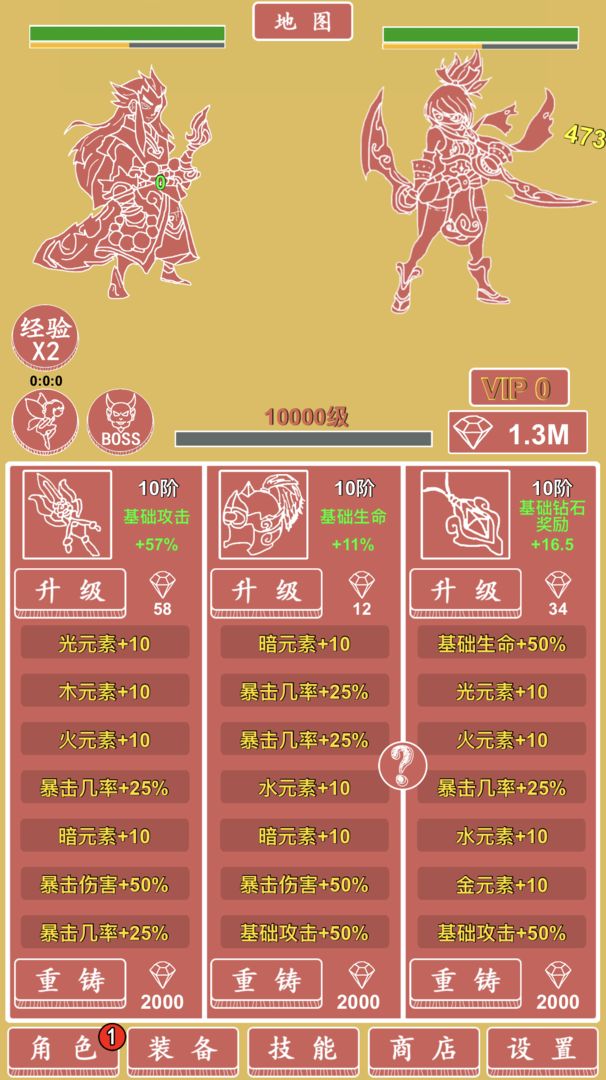
Task: Switch to the 设置 tab
Action: (x=542, y=1049)
